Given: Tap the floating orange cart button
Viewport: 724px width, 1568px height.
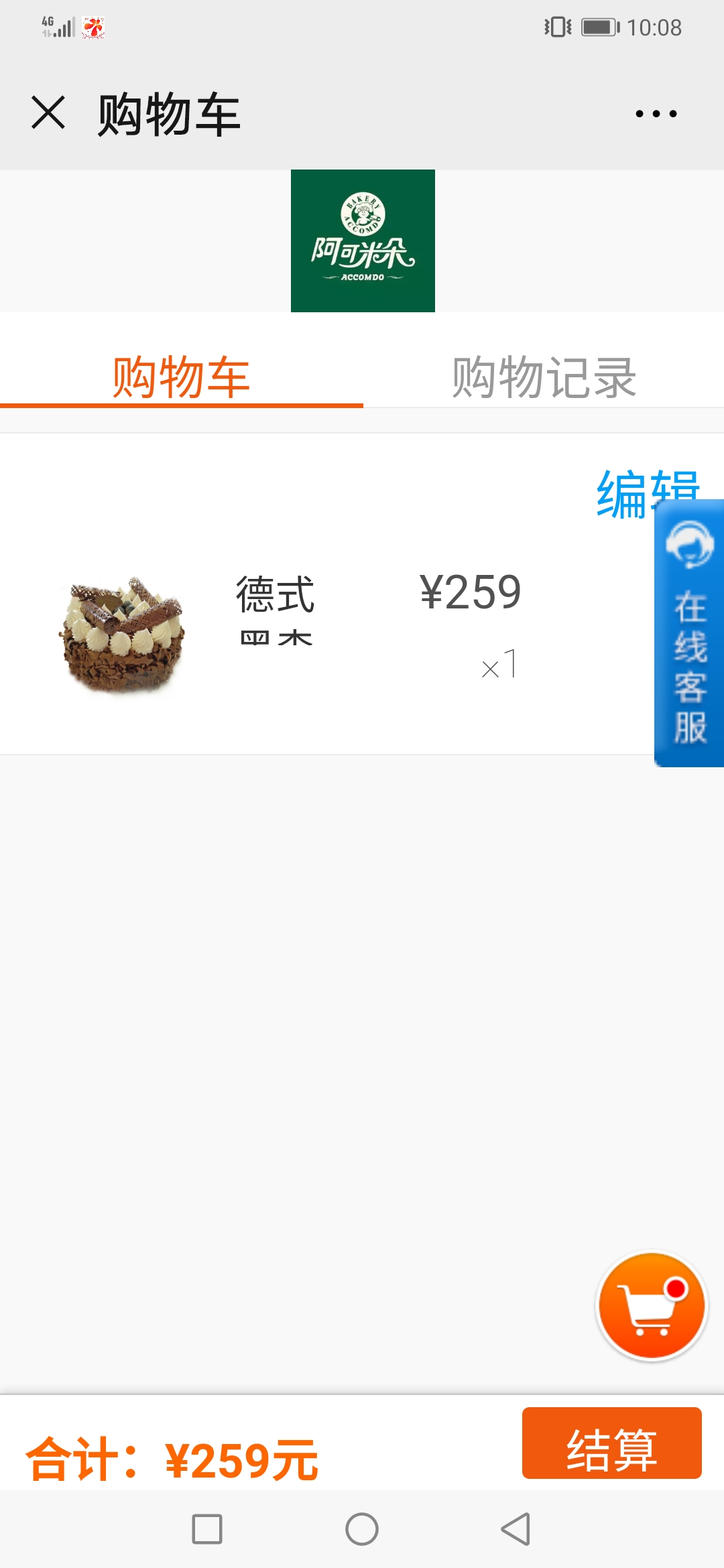Looking at the screenshot, I should pyautogui.click(x=652, y=1307).
